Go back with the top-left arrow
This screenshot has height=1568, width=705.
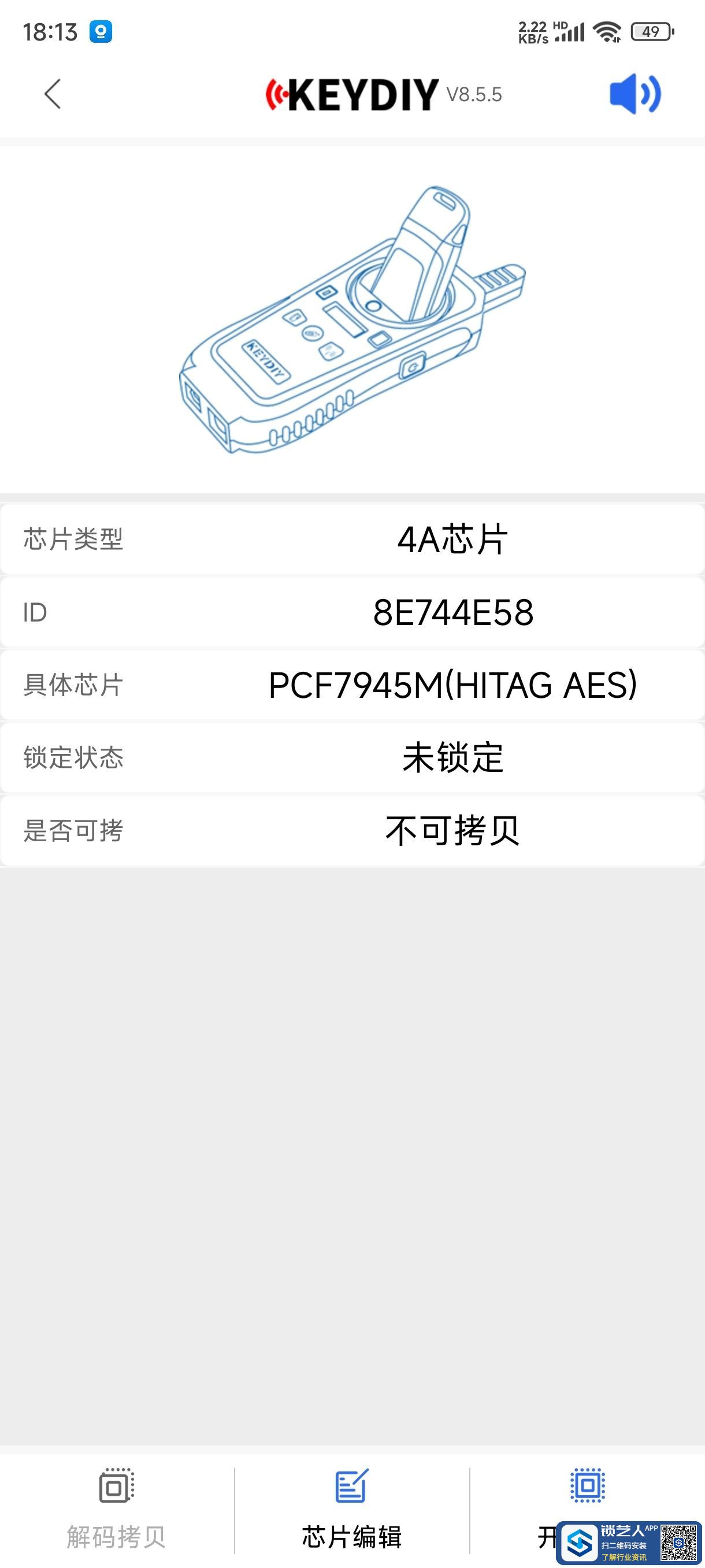[x=53, y=94]
